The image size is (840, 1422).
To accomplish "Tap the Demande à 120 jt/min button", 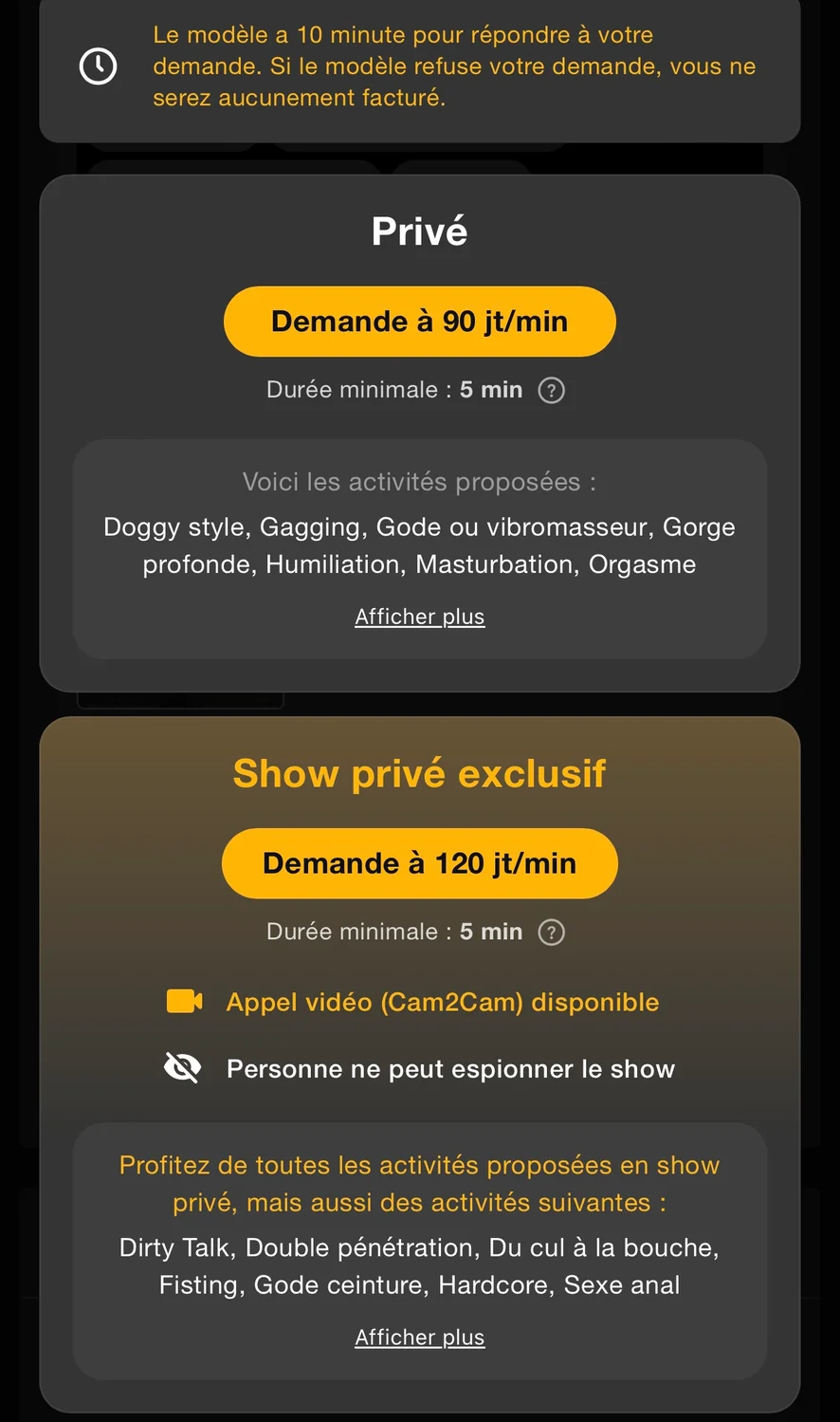I will coord(419,863).
